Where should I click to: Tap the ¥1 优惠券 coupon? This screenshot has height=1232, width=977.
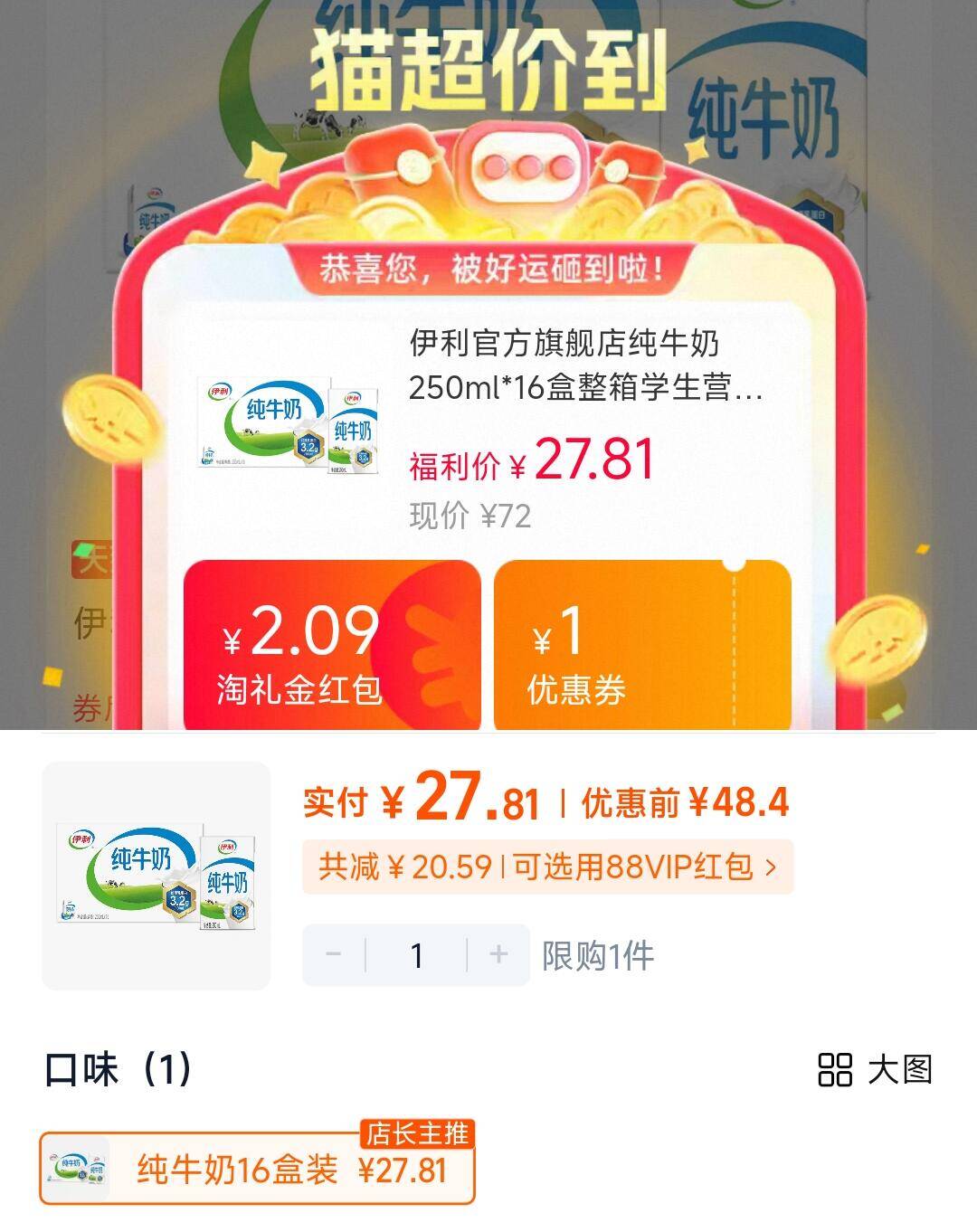(x=642, y=644)
